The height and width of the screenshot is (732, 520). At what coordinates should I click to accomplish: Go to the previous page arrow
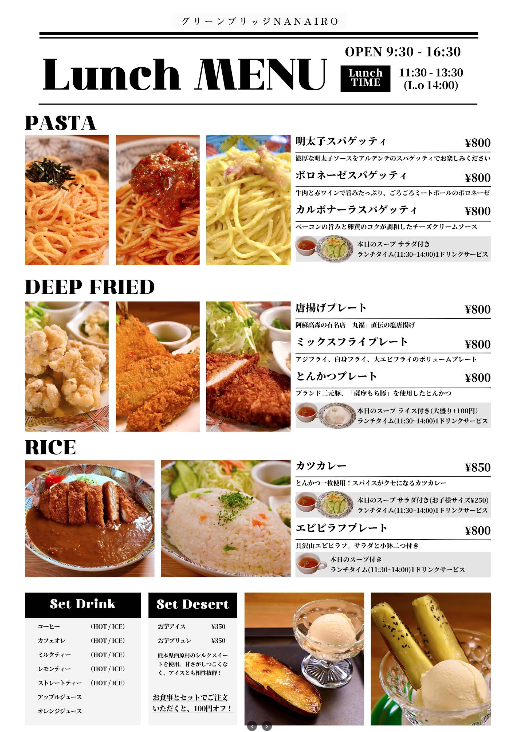click(252, 726)
